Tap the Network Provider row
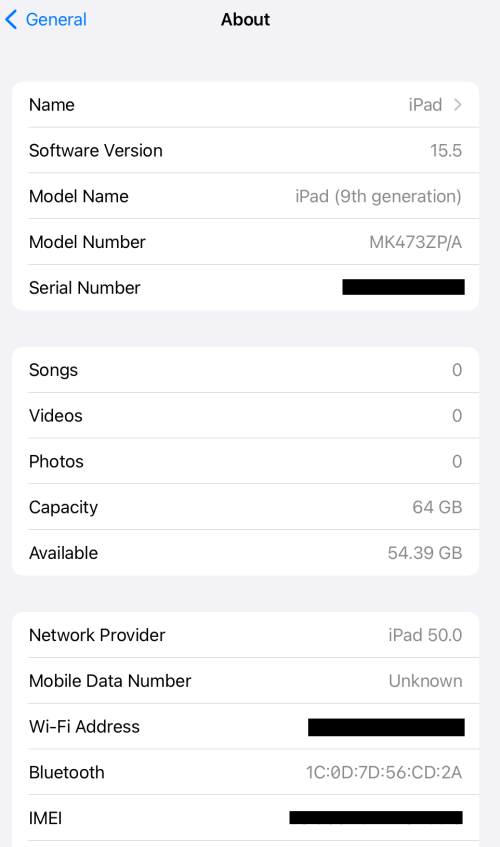Viewport: 500px width, 847px height. pyautogui.click(x=245, y=635)
